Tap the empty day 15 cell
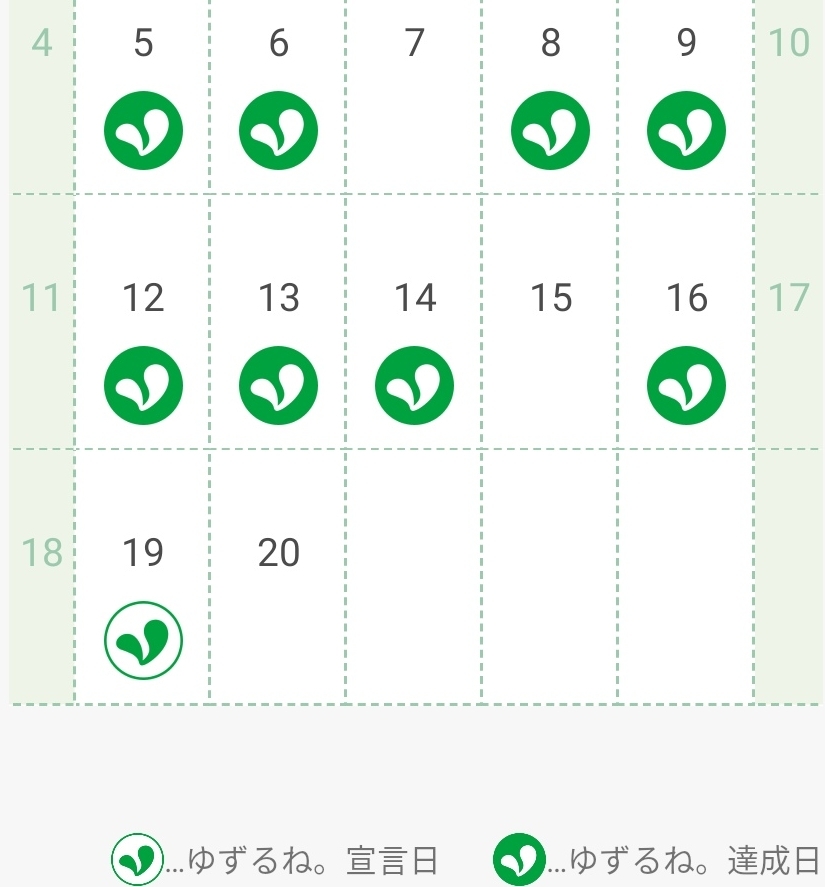Viewport: 825px width, 887px height. click(x=549, y=321)
